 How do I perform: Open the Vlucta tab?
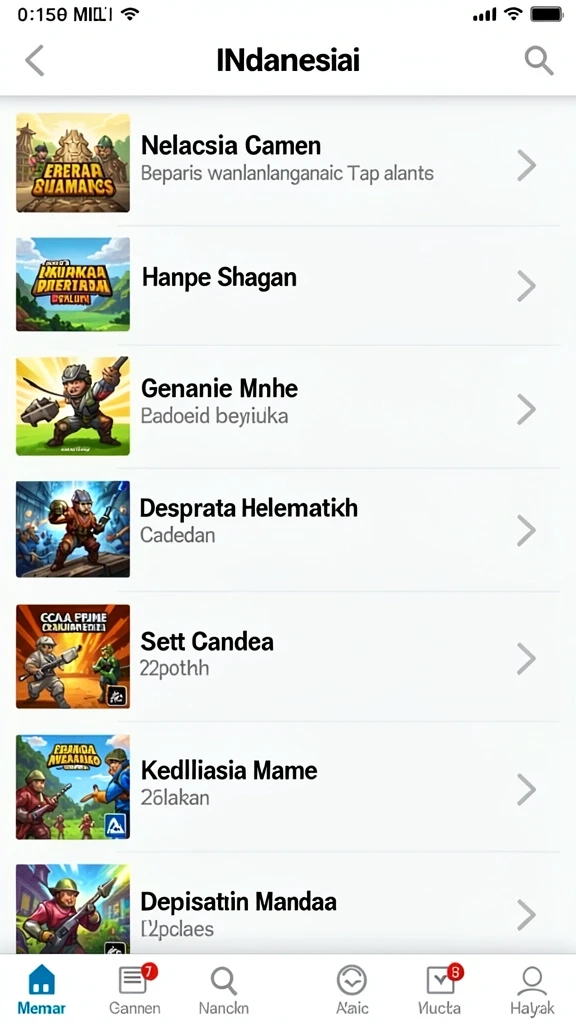[x=440, y=990]
